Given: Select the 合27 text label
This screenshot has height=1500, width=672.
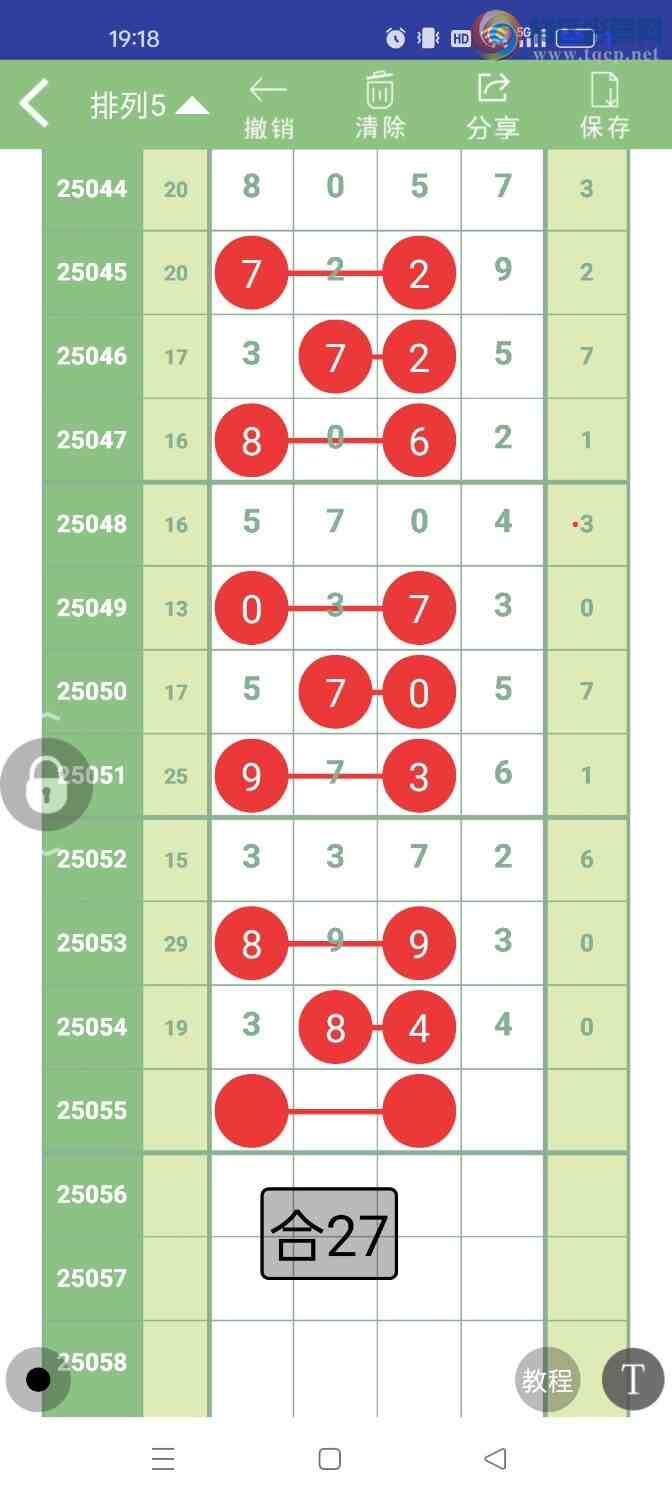Looking at the screenshot, I should pos(329,1234).
